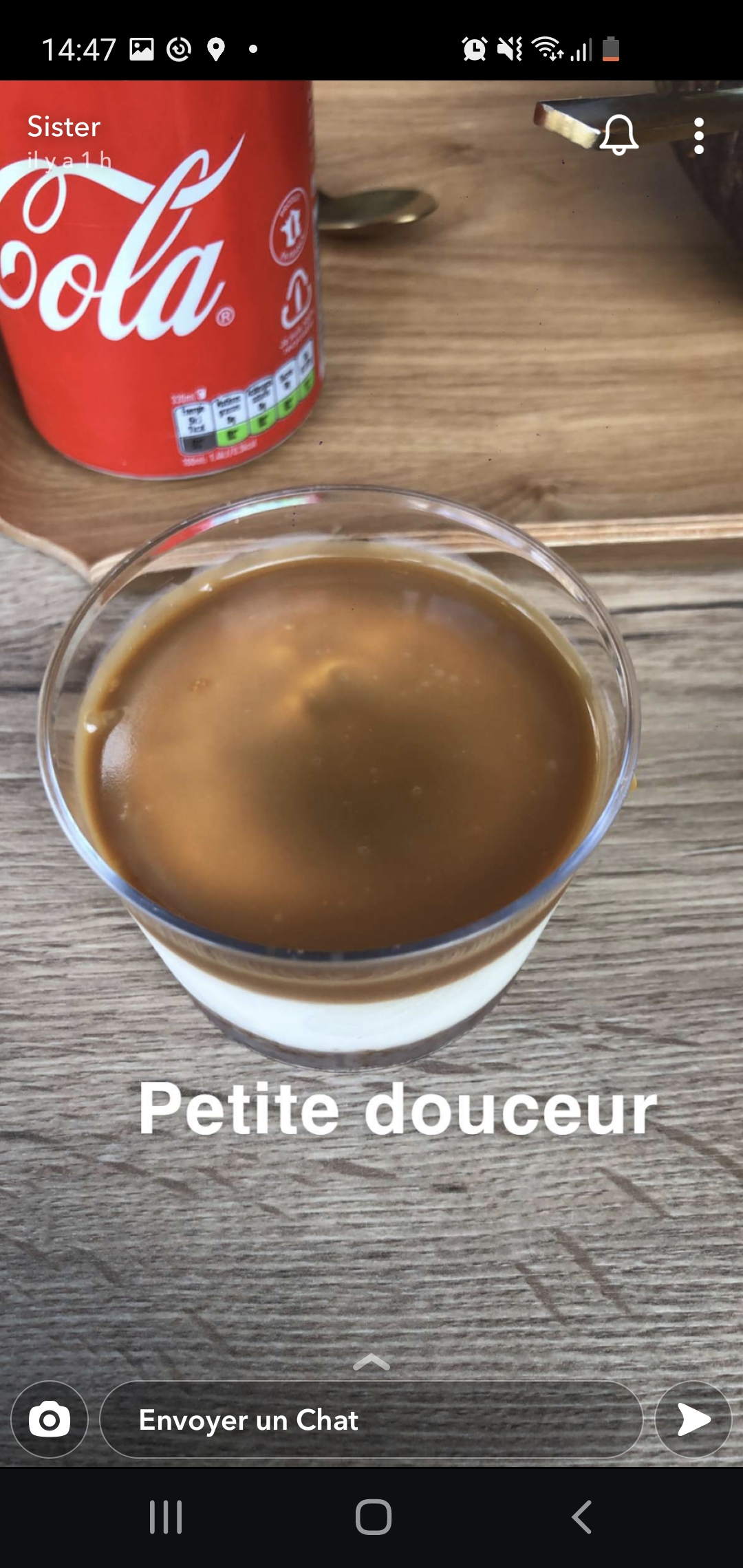The image size is (743, 1568).
Task: Open recent apps from the navigation bar
Action: click(166, 1517)
